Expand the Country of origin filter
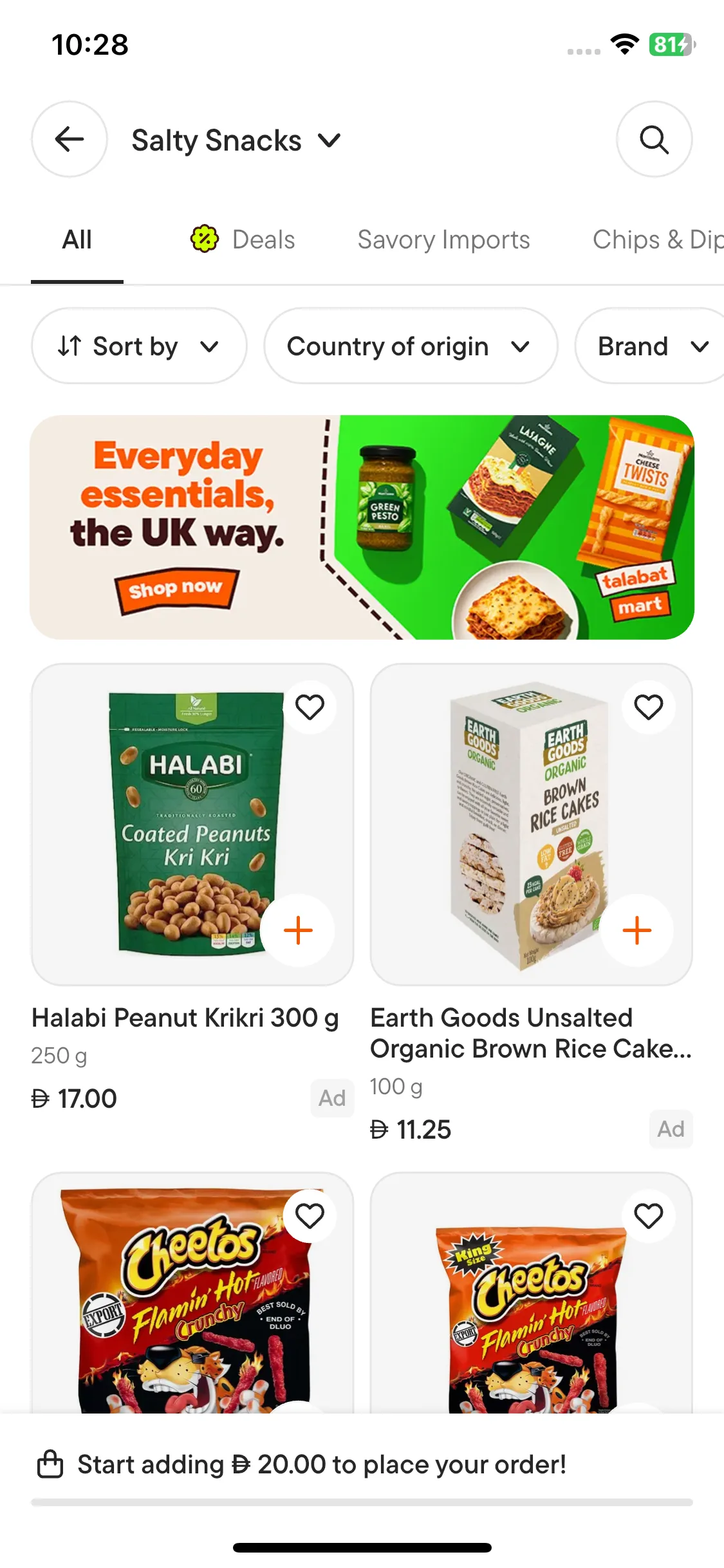Screen dimensions: 724x1568 click(x=410, y=346)
